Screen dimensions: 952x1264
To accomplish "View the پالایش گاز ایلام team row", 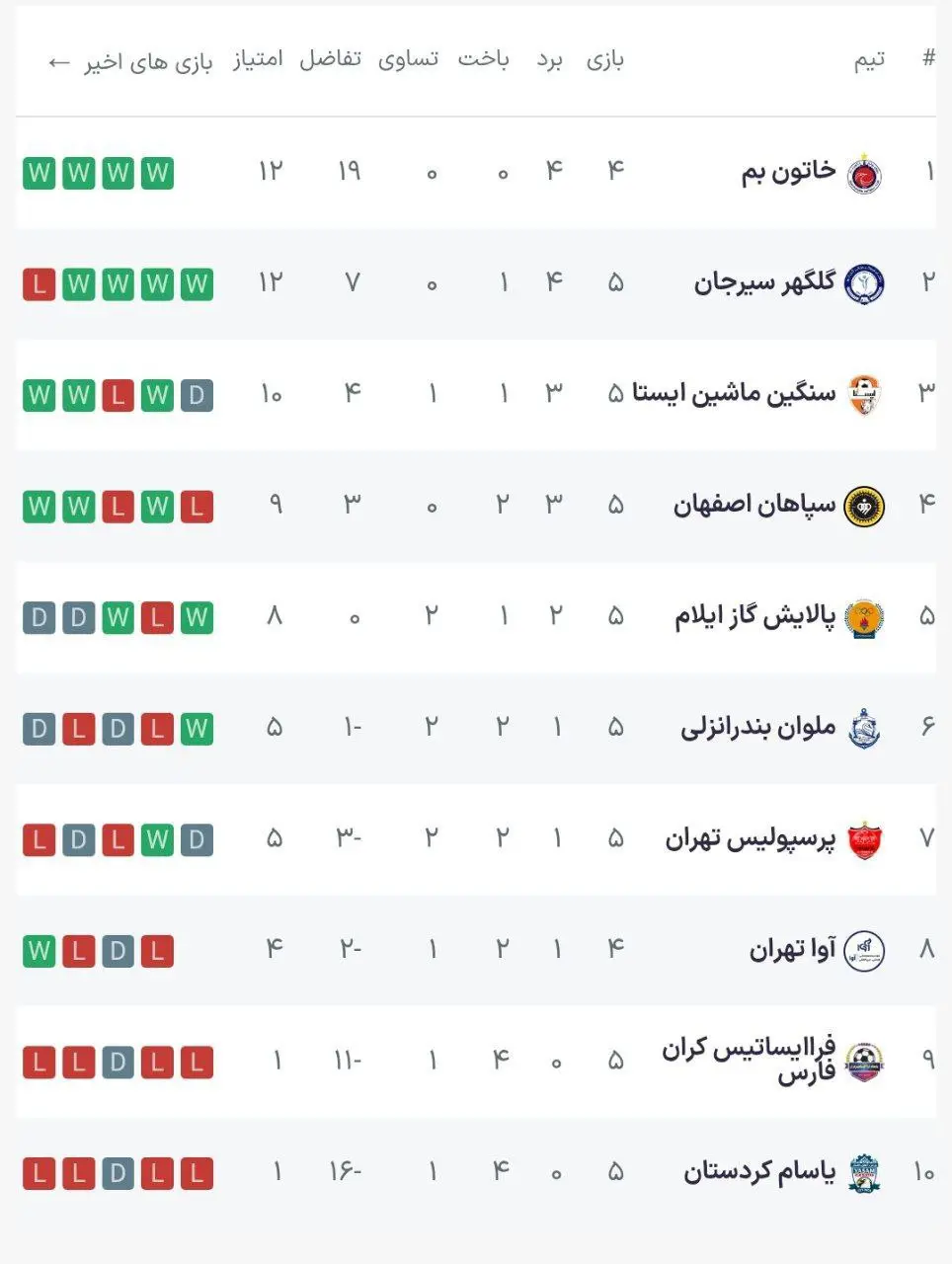I will pyautogui.click(x=754, y=617).
